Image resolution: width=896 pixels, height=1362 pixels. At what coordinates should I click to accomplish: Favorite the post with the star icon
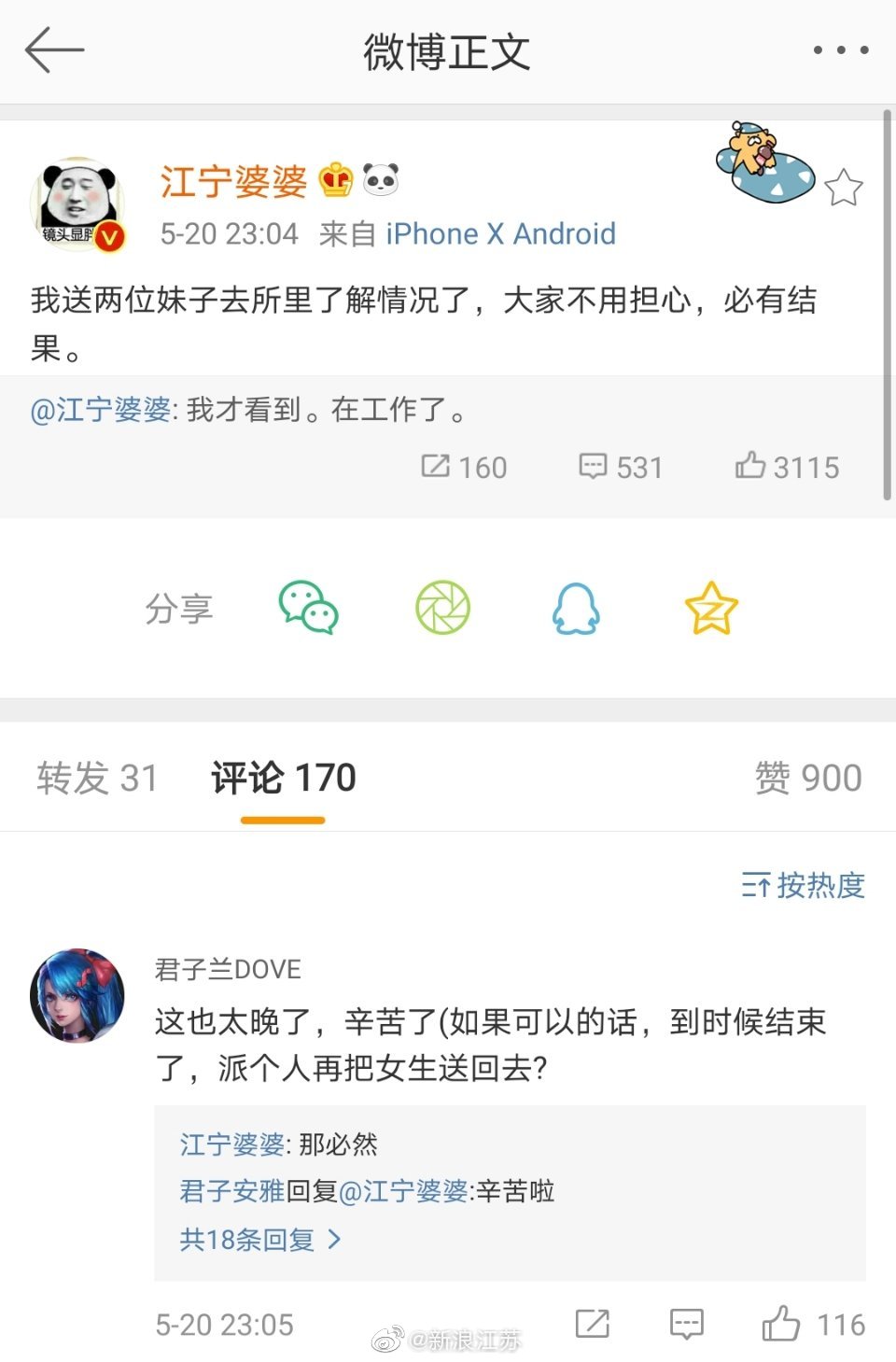point(843,188)
